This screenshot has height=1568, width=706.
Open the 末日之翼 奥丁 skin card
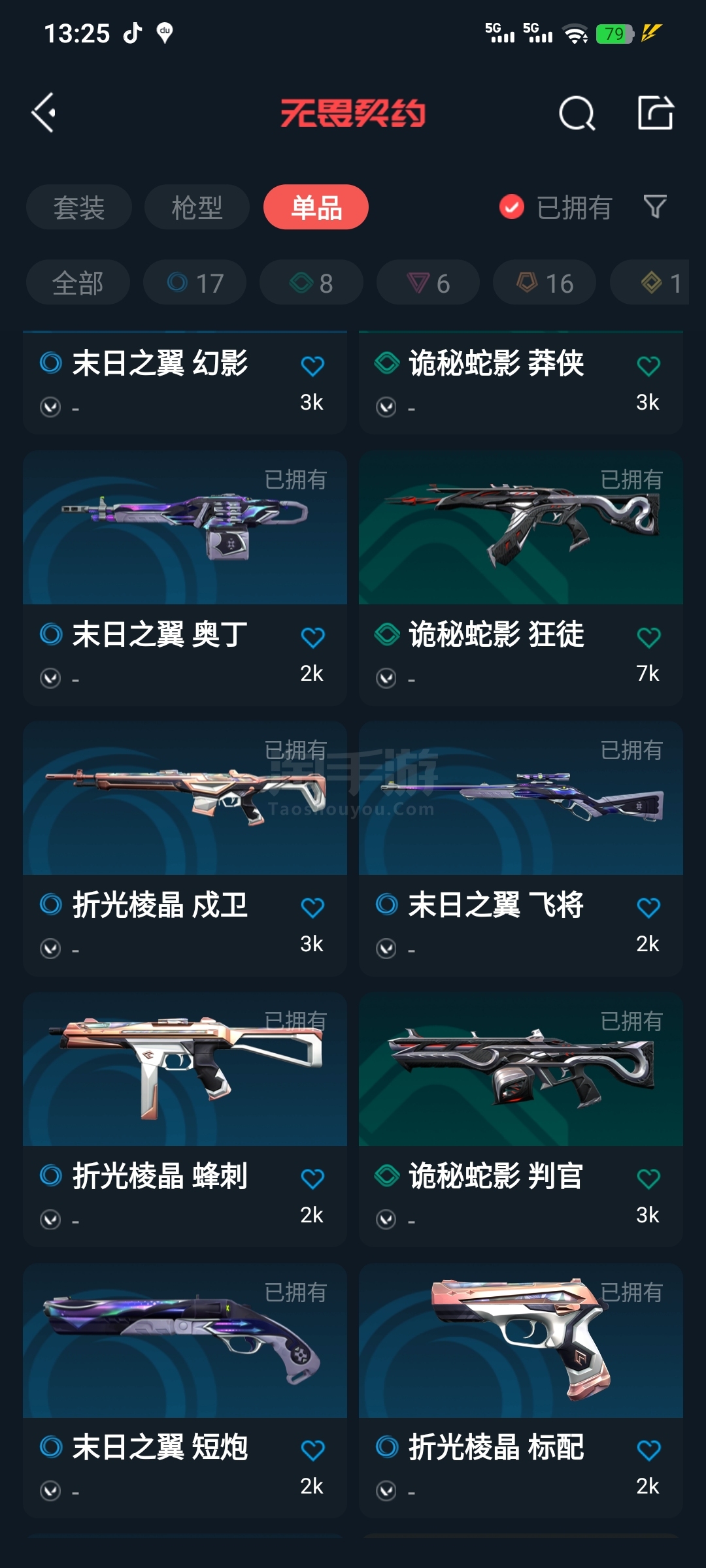point(185,528)
